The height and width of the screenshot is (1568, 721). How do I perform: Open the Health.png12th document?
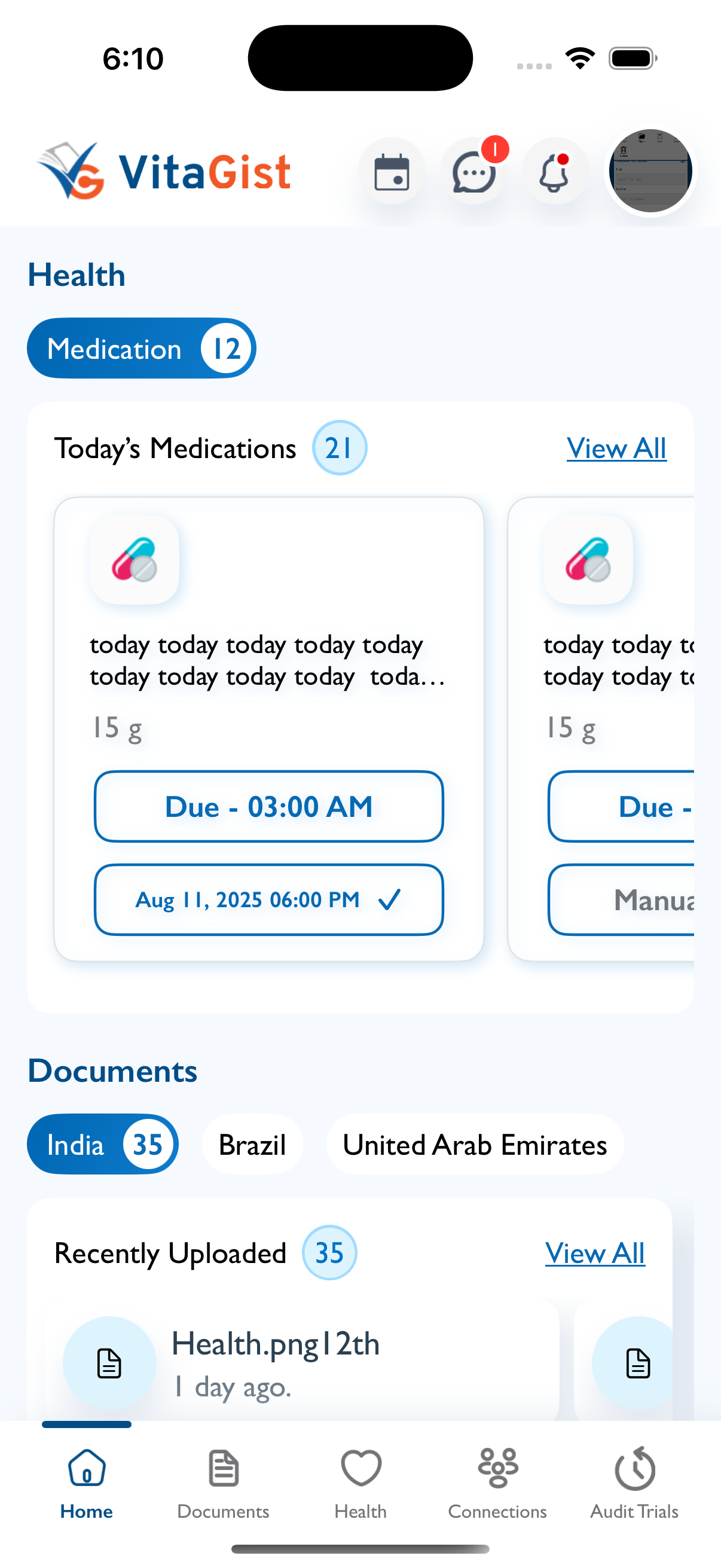(x=303, y=1362)
